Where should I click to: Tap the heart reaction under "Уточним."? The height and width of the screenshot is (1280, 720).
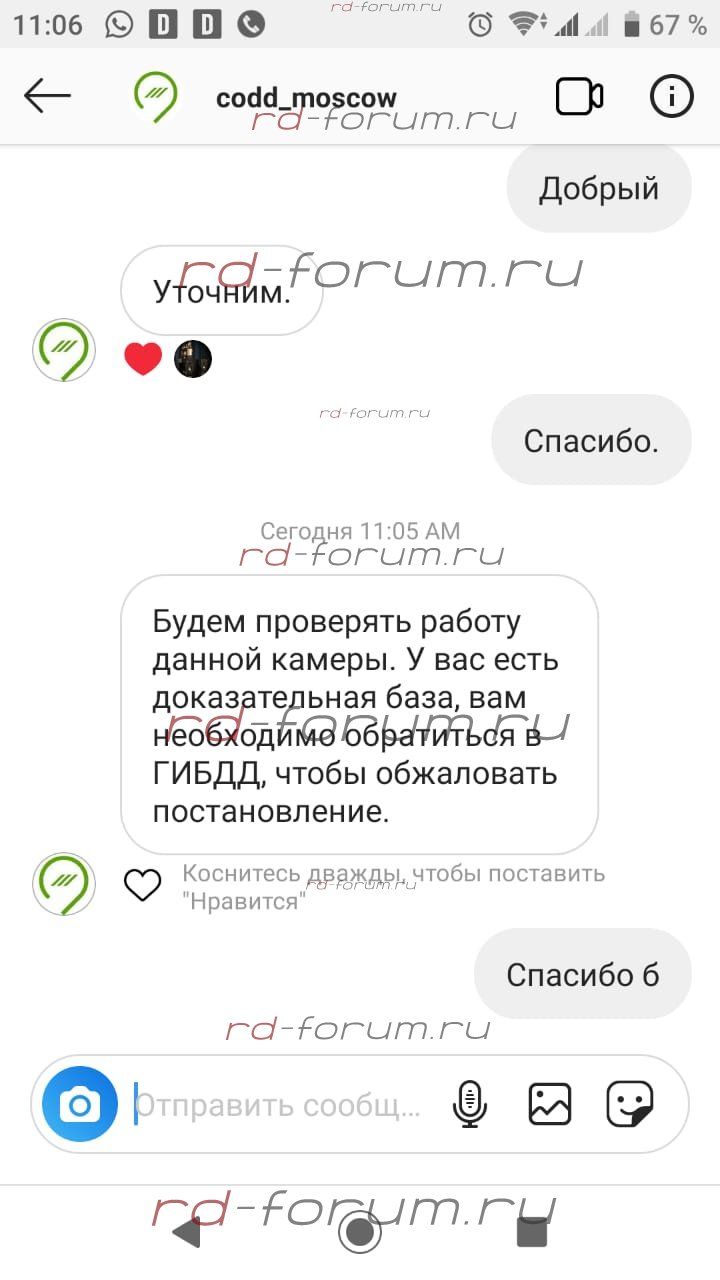143,359
